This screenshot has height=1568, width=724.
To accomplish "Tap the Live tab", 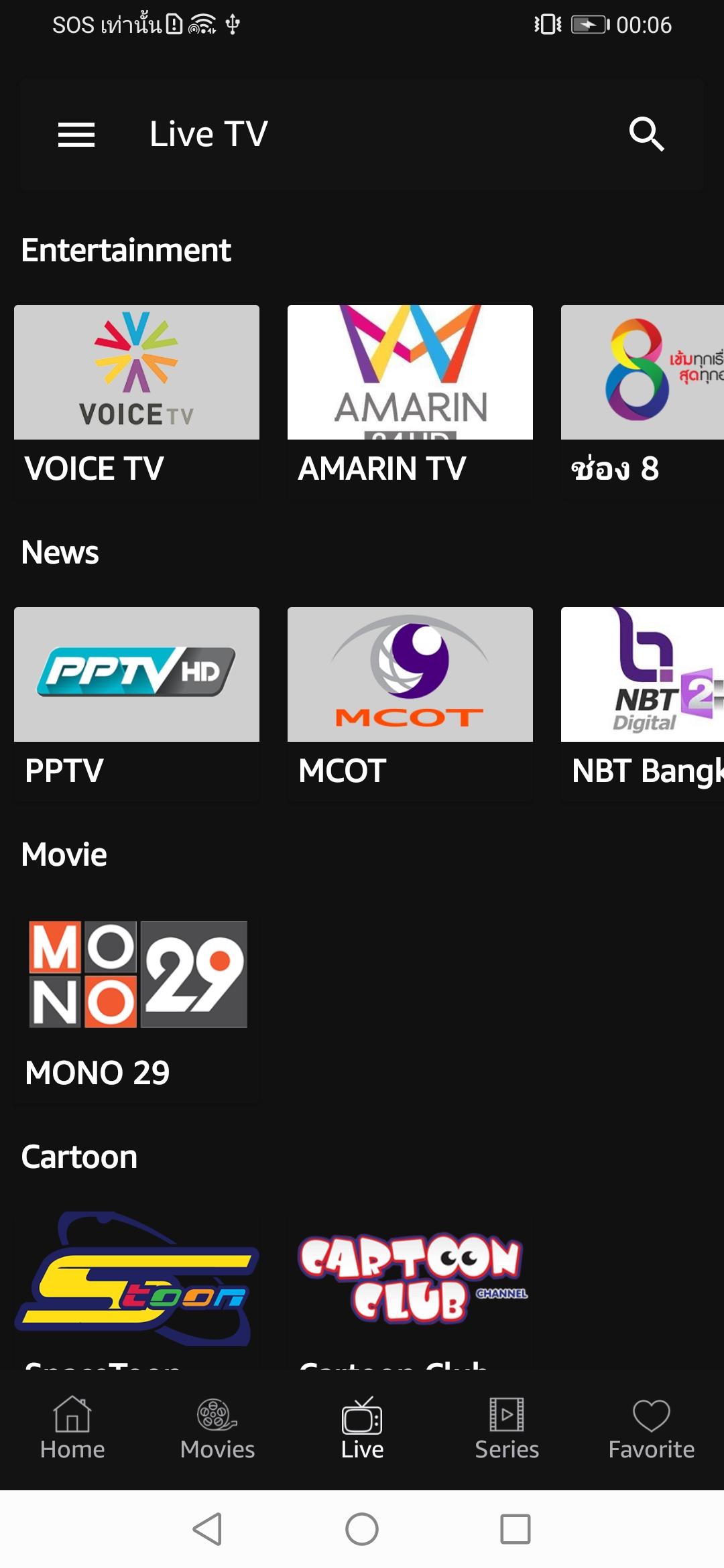I will coord(362,1429).
